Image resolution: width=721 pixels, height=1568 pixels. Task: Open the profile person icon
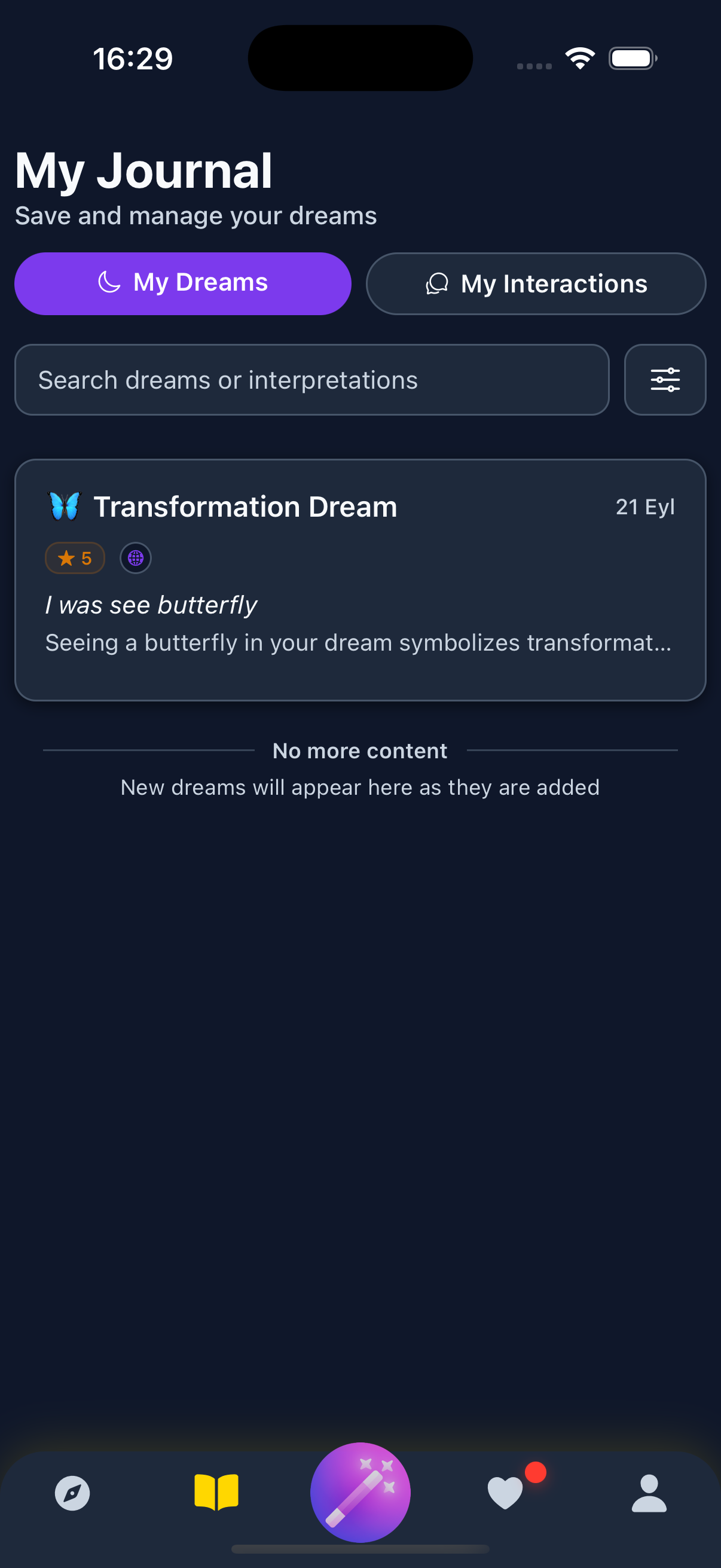coord(648,1493)
